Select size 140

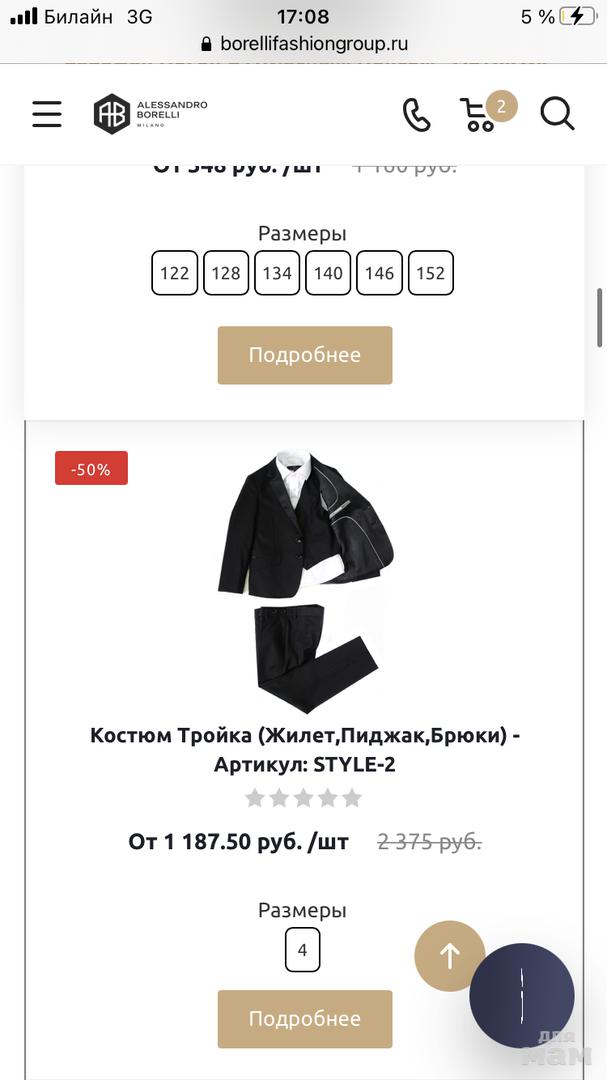click(328, 273)
